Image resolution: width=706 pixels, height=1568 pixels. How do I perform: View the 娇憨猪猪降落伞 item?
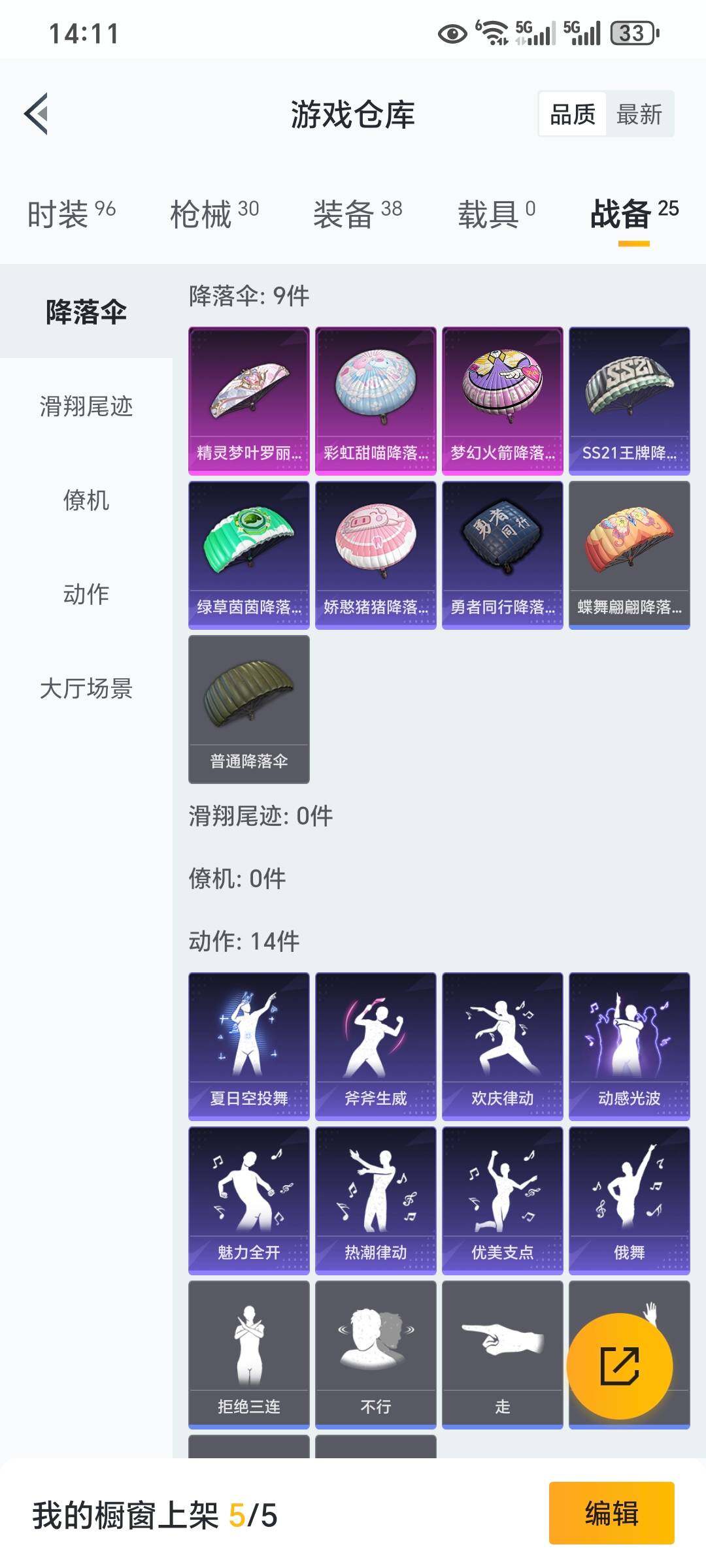click(375, 555)
